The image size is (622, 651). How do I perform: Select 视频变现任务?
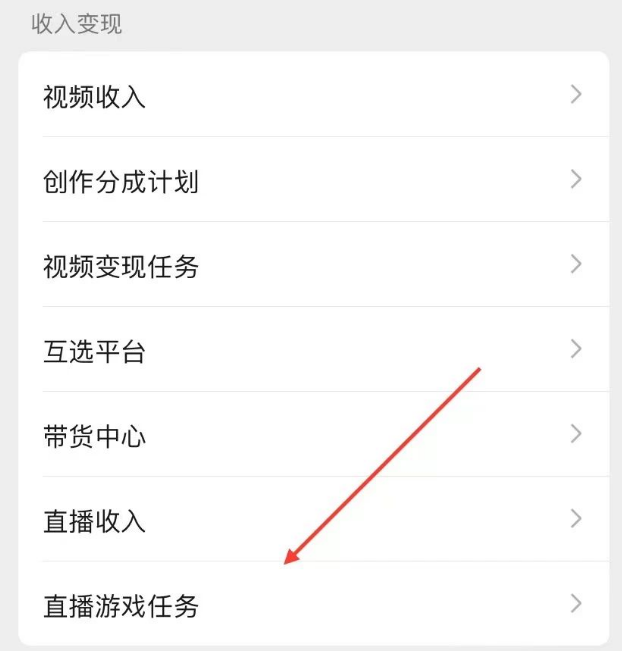click(312, 266)
